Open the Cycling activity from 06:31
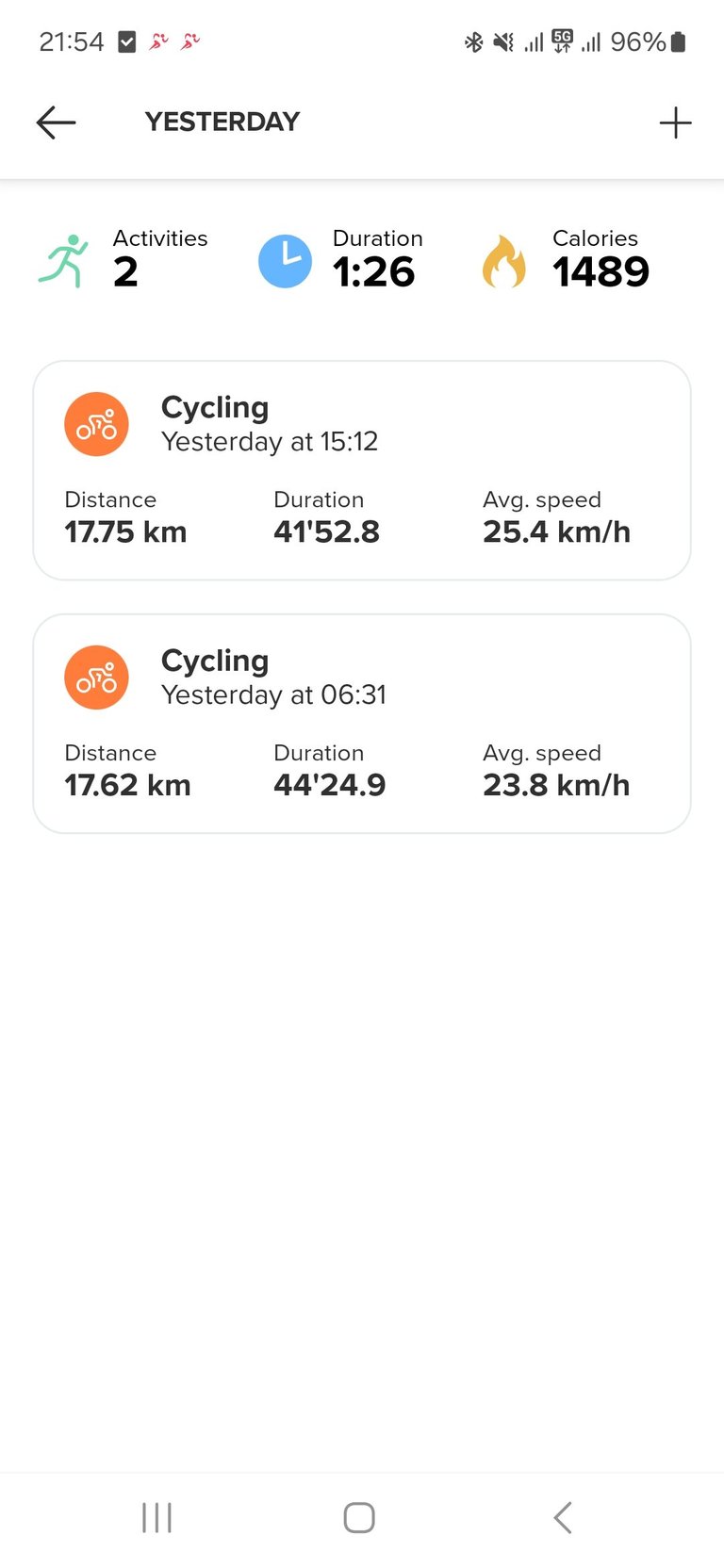This screenshot has height=1568, width=724. 362,724
